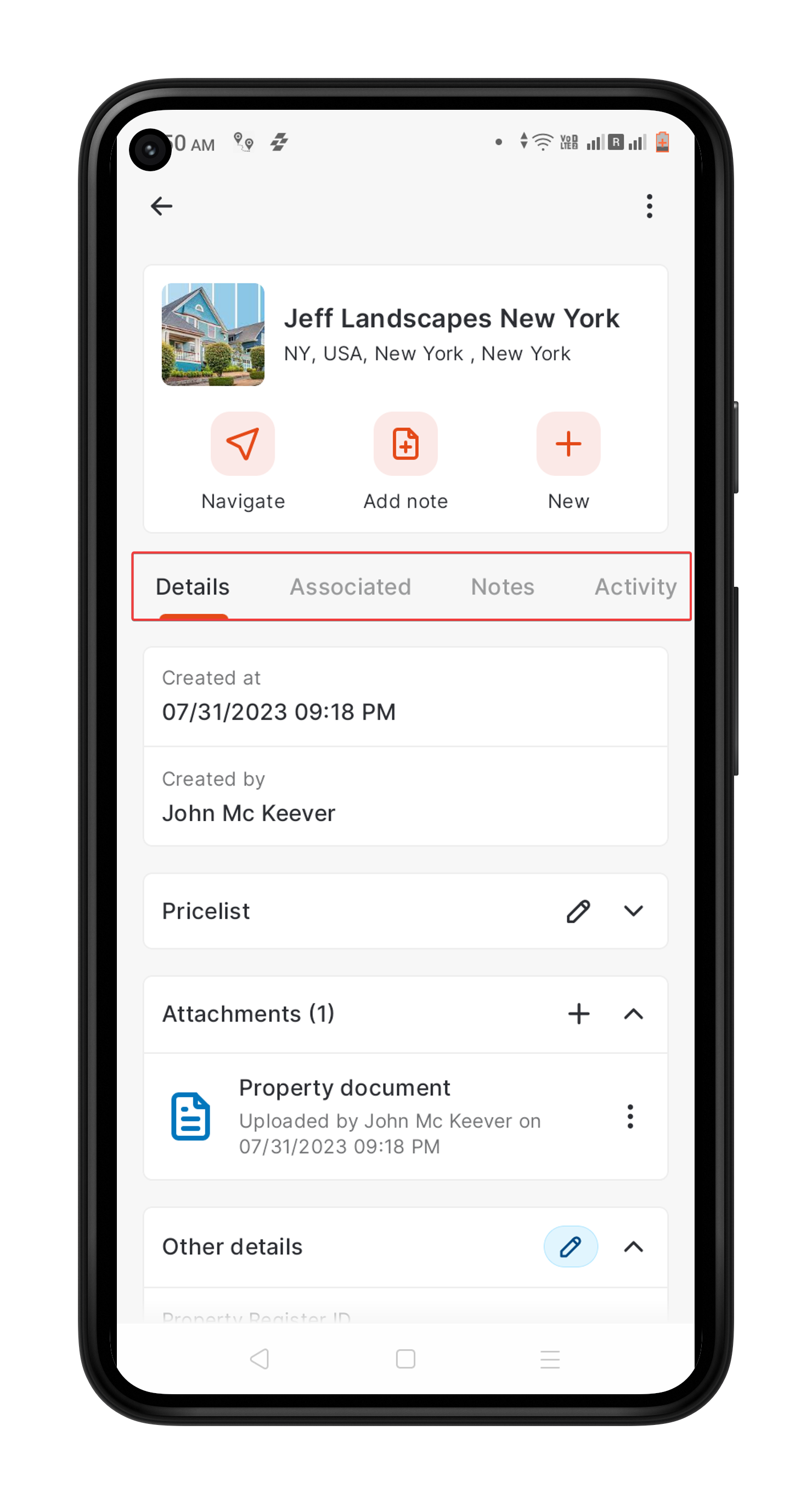
Task: Open the Jeff Landscapes property photo
Action: [213, 334]
